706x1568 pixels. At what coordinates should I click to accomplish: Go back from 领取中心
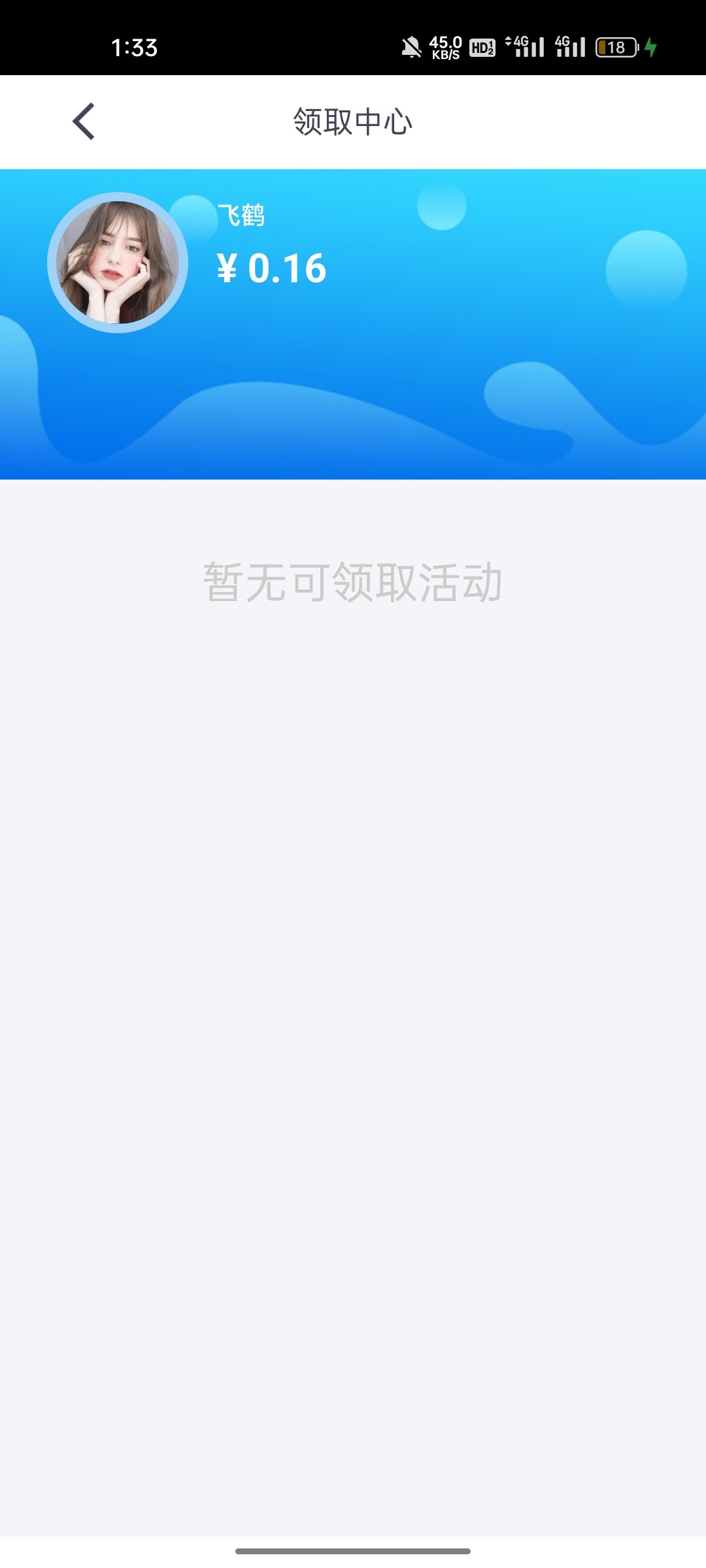(x=84, y=122)
